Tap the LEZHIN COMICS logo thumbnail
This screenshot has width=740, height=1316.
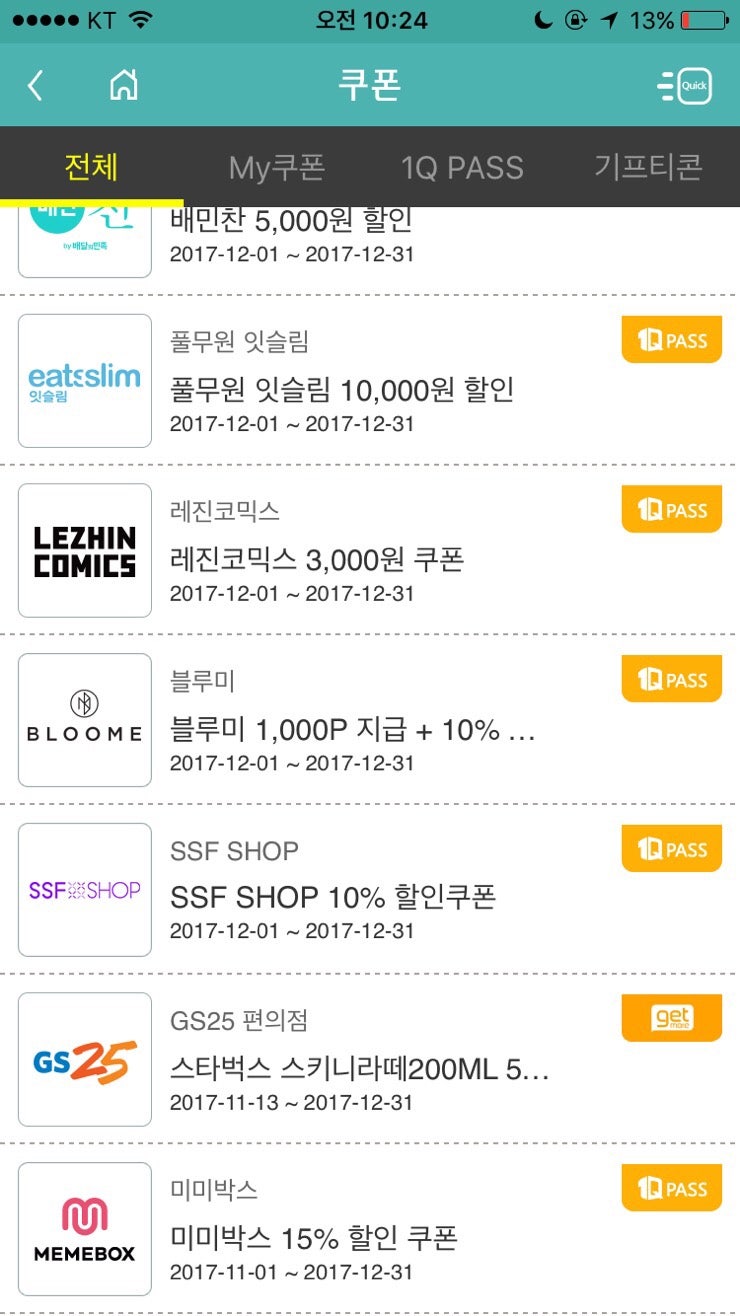(x=84, y=550)
